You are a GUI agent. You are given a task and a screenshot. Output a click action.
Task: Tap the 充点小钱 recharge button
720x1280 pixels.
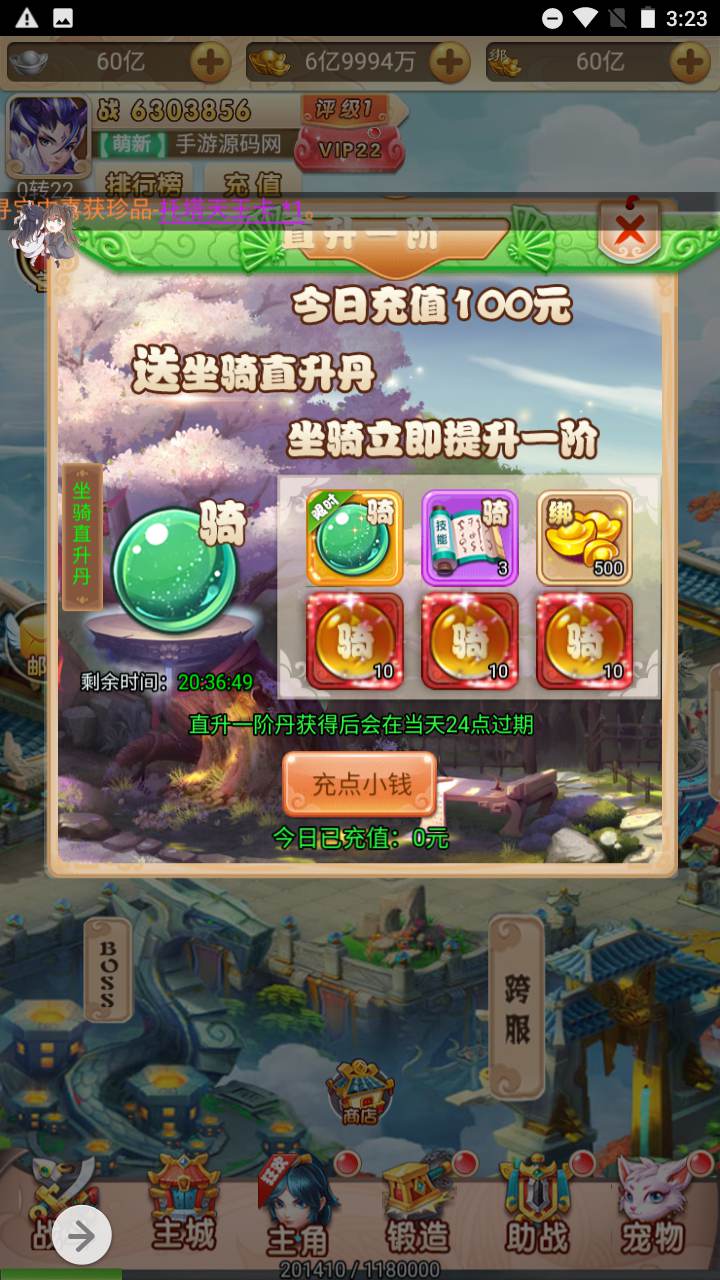click(360, 784)
